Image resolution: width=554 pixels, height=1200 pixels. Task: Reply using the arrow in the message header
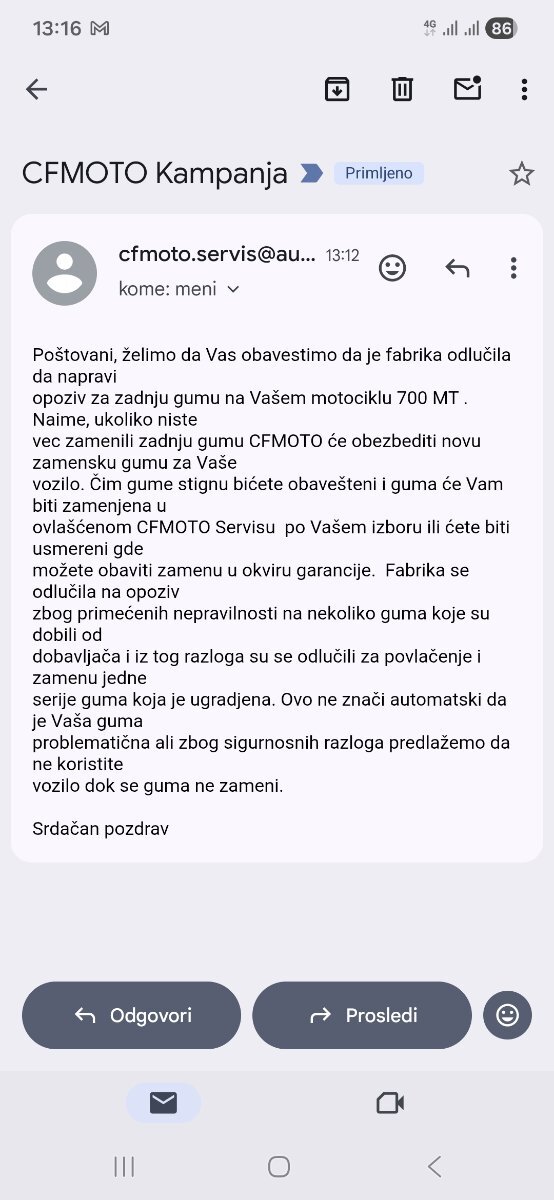pos(457,268)
